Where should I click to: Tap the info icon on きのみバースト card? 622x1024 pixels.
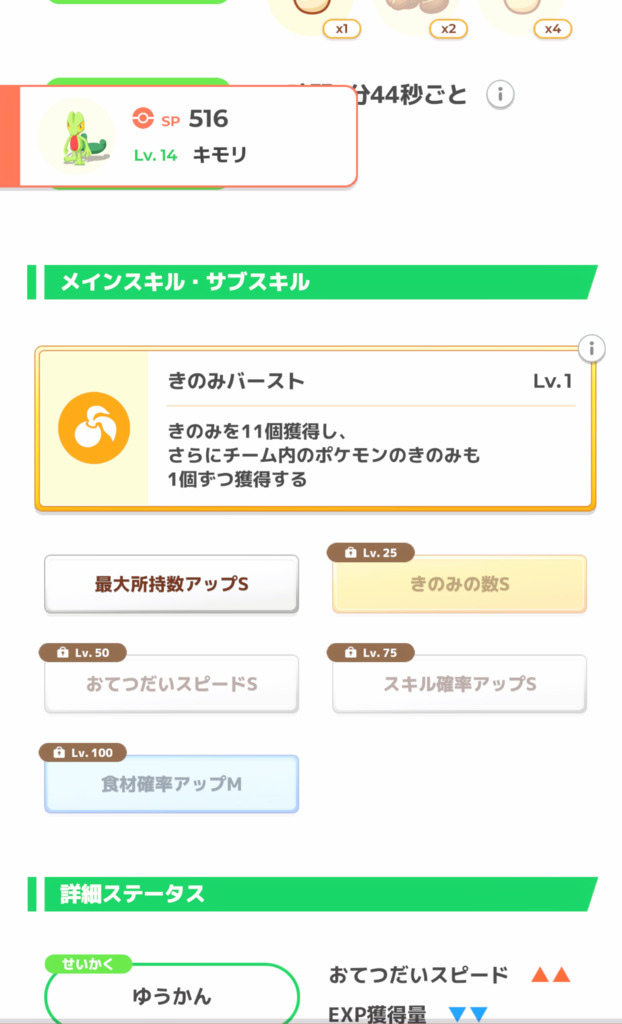[x=591, y=348]
